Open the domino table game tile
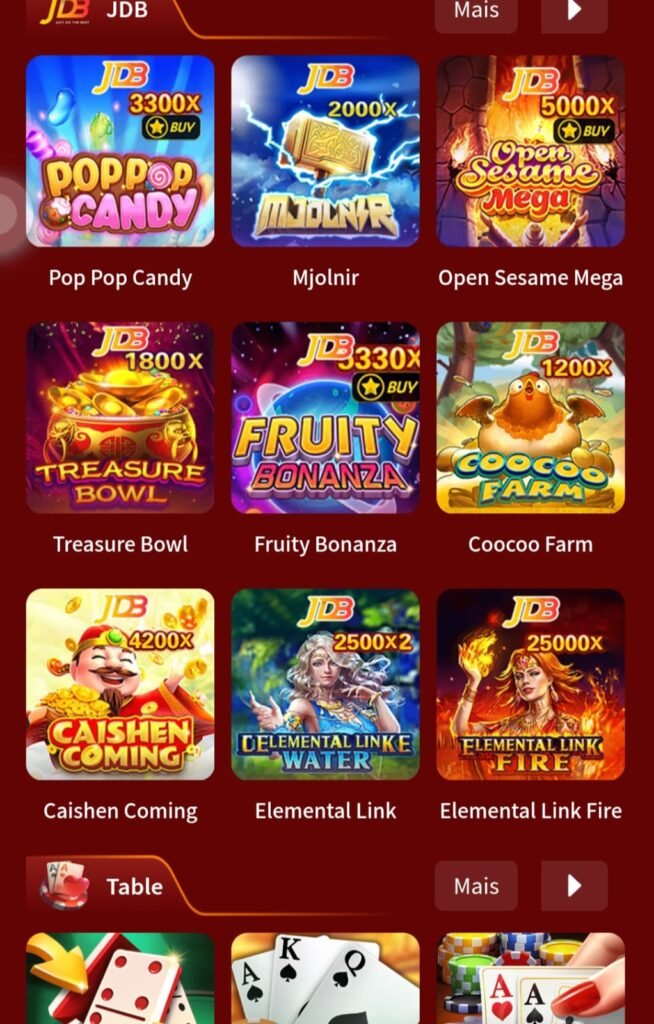 click(120, 980)
